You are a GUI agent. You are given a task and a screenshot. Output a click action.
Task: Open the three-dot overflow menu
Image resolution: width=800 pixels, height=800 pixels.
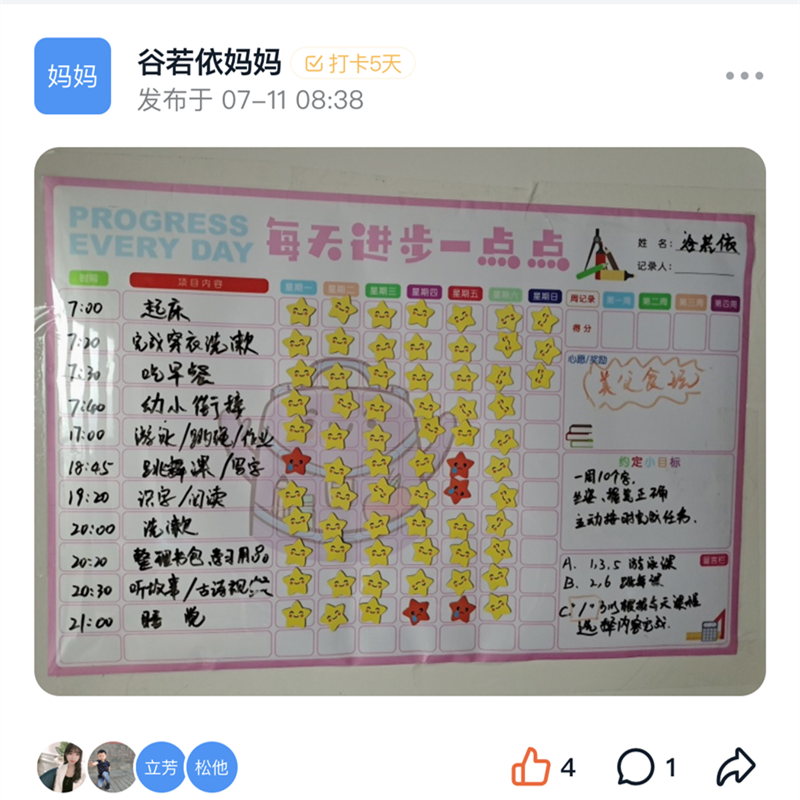coord(744,76)
